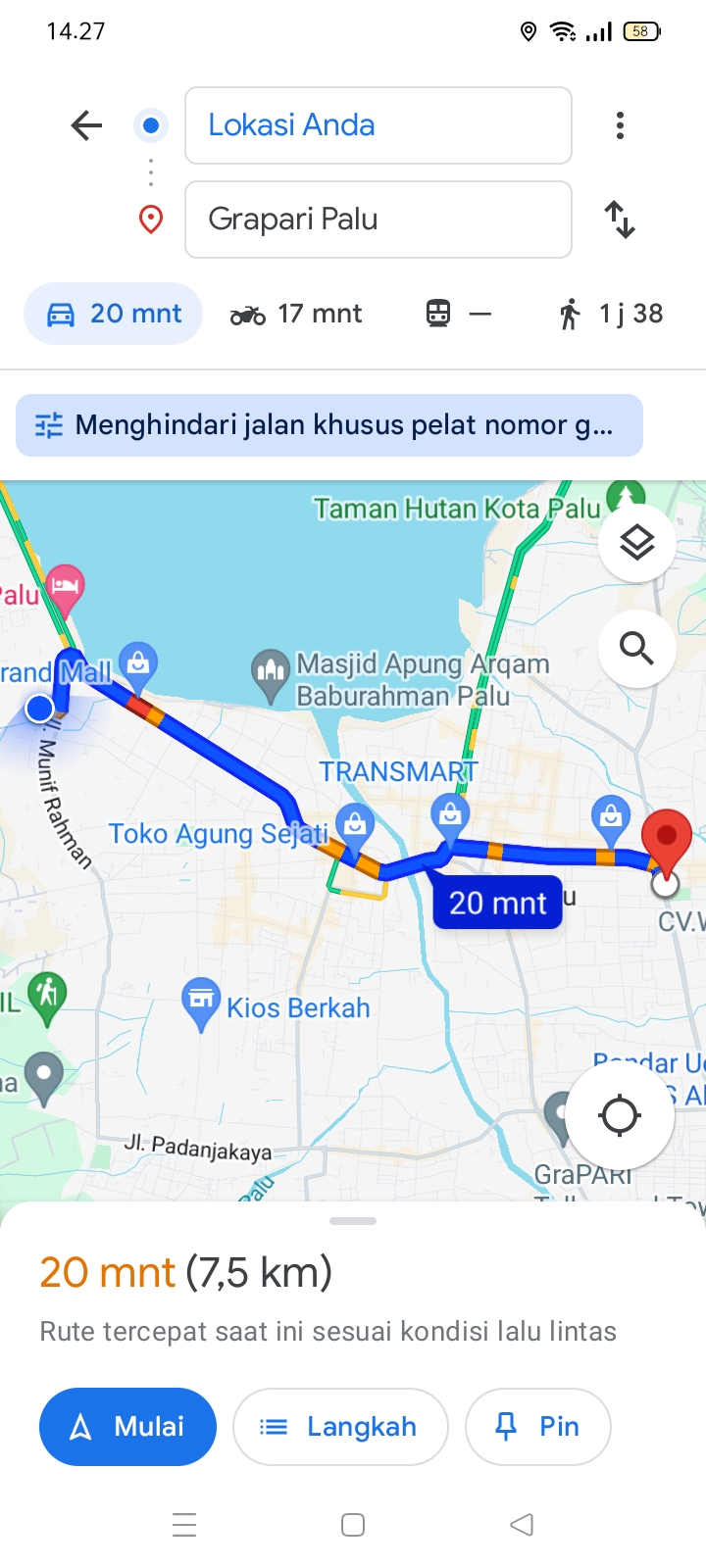
Task: Start navigation with Mulai
Action: tap(127, 1427)
